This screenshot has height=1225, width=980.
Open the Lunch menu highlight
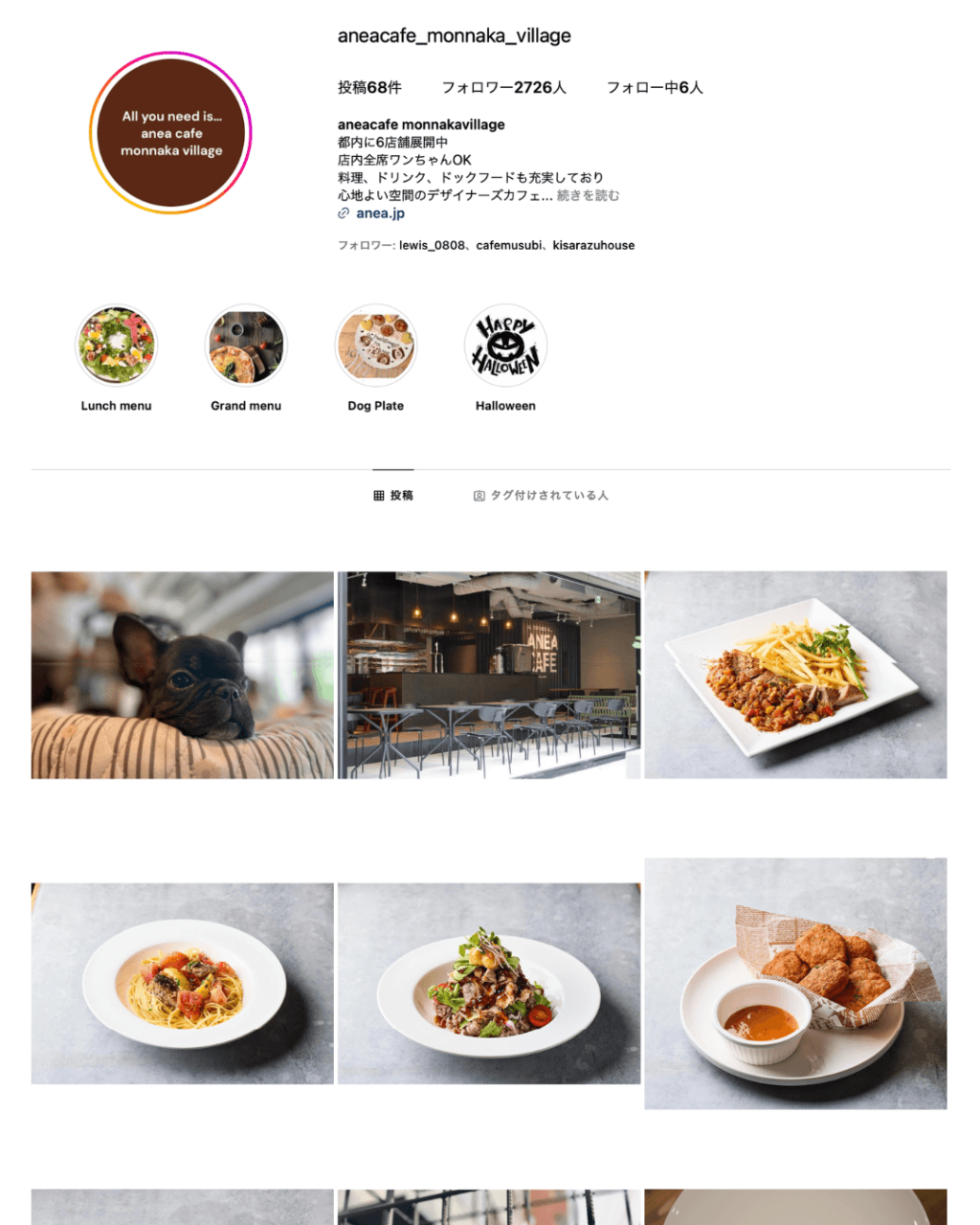tap(116, 346)
